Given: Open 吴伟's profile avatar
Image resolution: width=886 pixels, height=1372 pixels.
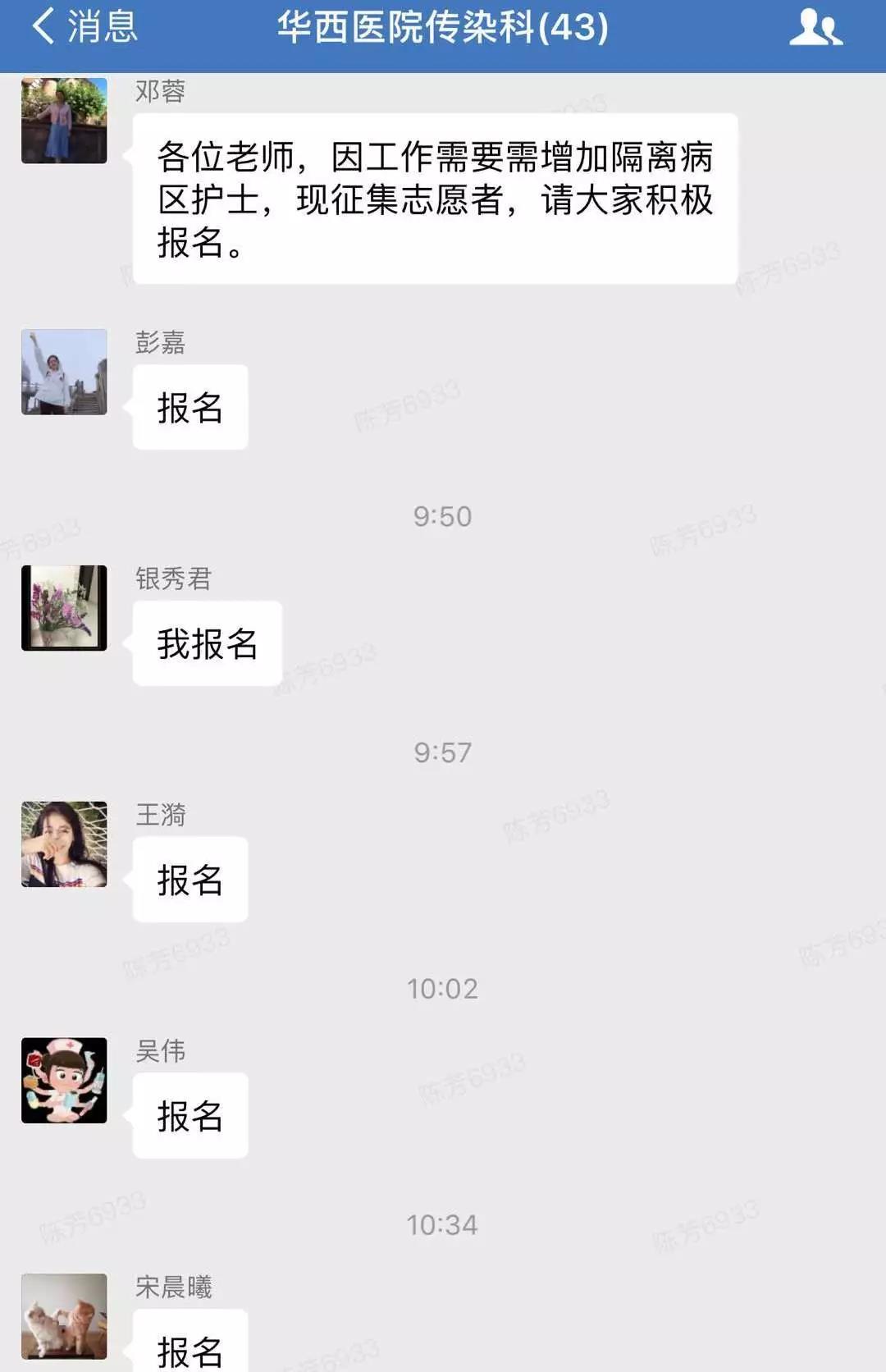Looking at the screenshot, I should (64, 1081).
